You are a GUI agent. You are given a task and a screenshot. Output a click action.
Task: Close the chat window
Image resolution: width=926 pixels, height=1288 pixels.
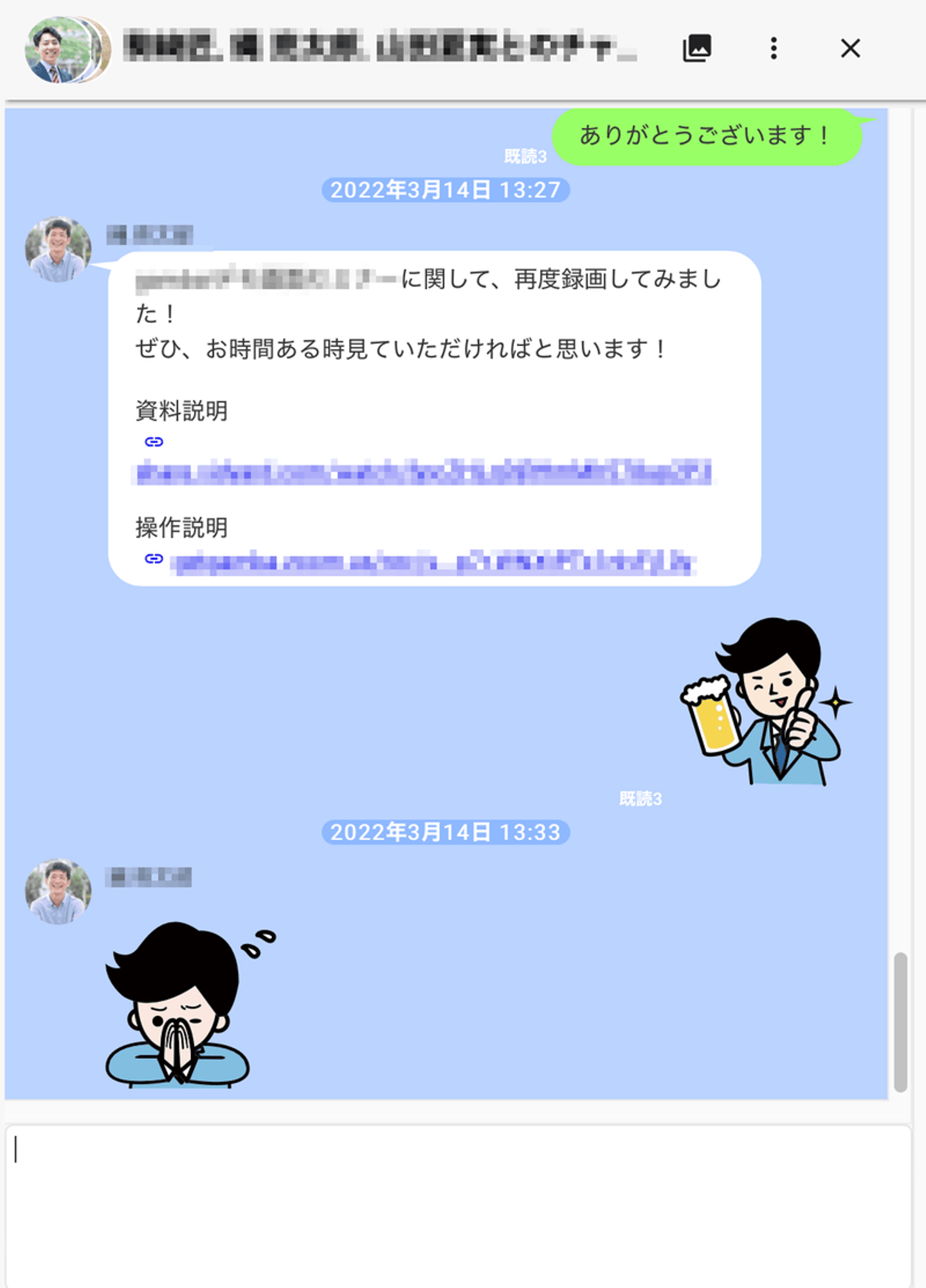click(x=850, y=48)
